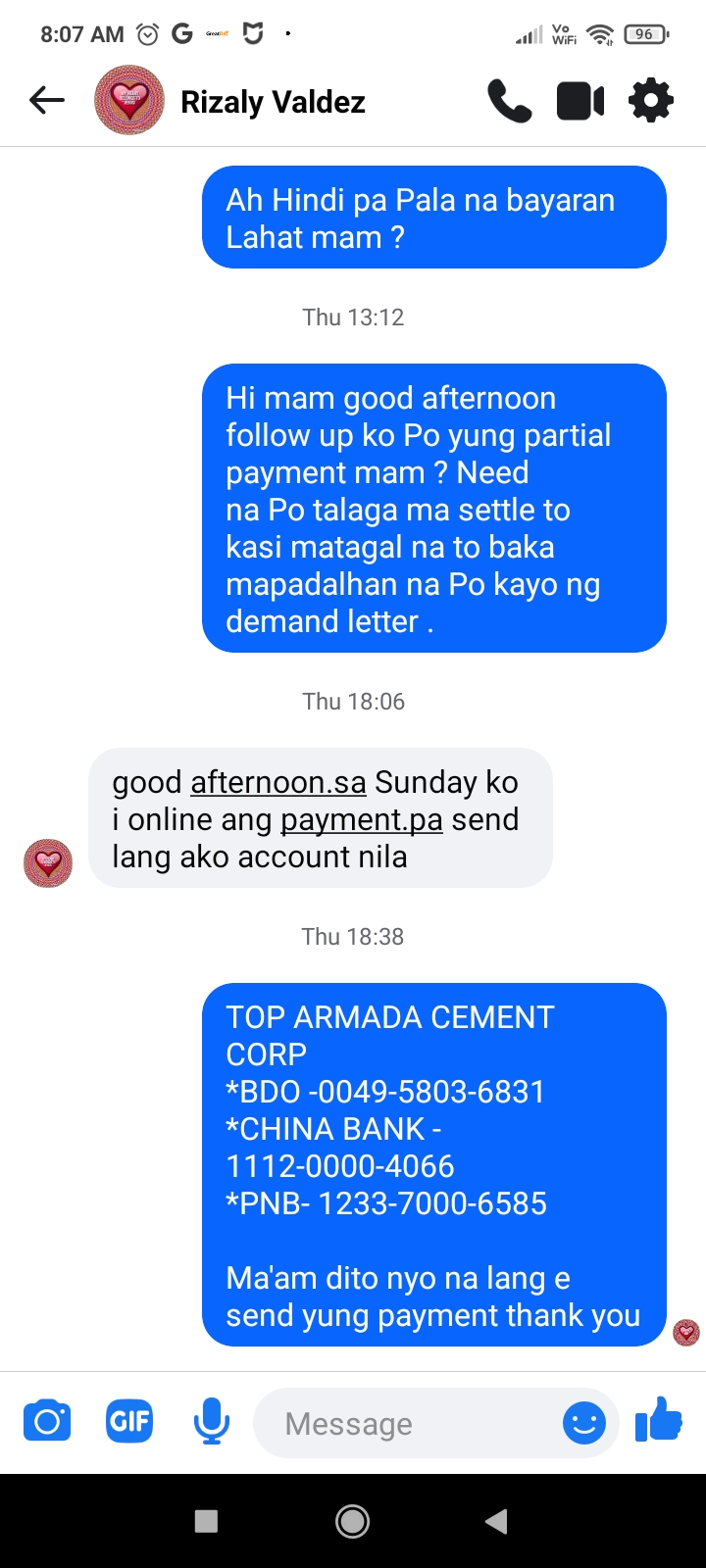Go back from Rizaly Valdez chat

click(x=47, y=100)
